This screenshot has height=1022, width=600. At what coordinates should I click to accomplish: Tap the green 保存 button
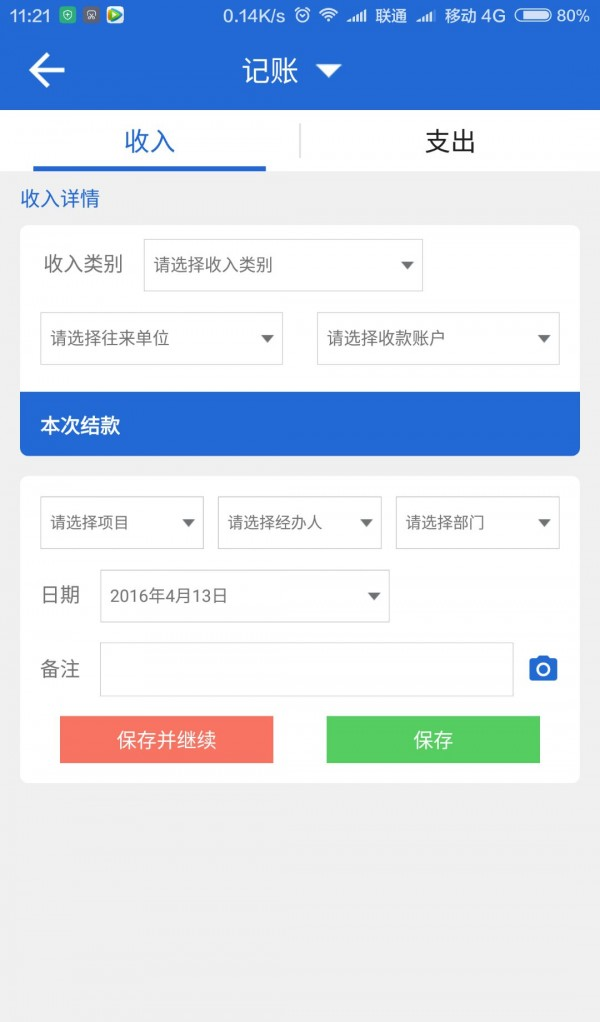[x=433, y=740]
